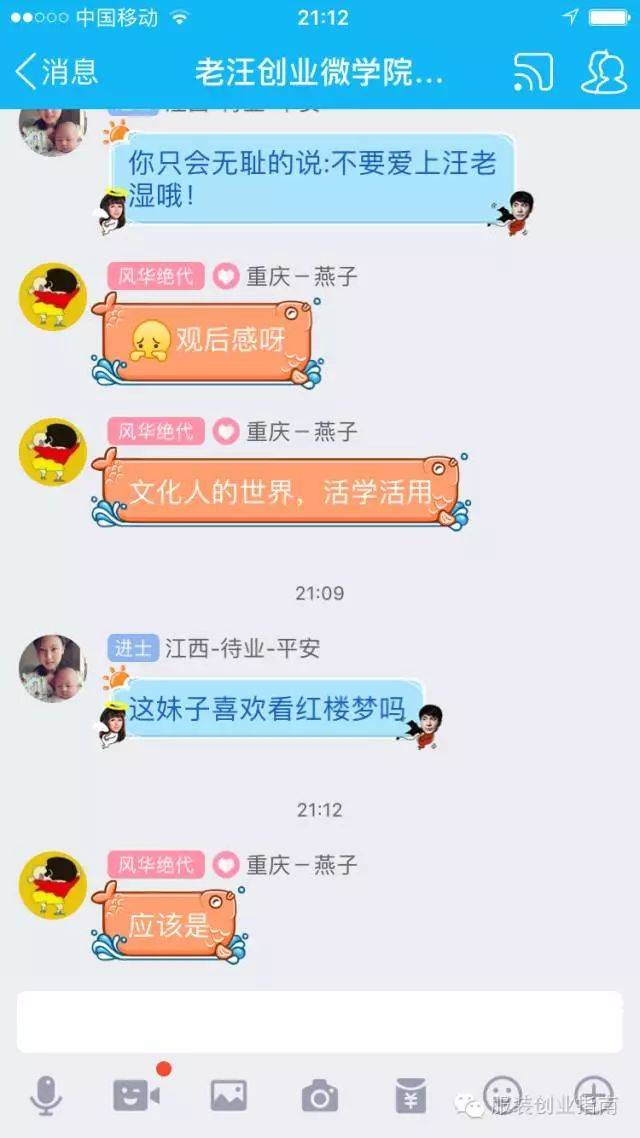The width and height of the screenshot is (640, 1138).
Task: Tap the message text input field
Action: (x=319, y=1022)
